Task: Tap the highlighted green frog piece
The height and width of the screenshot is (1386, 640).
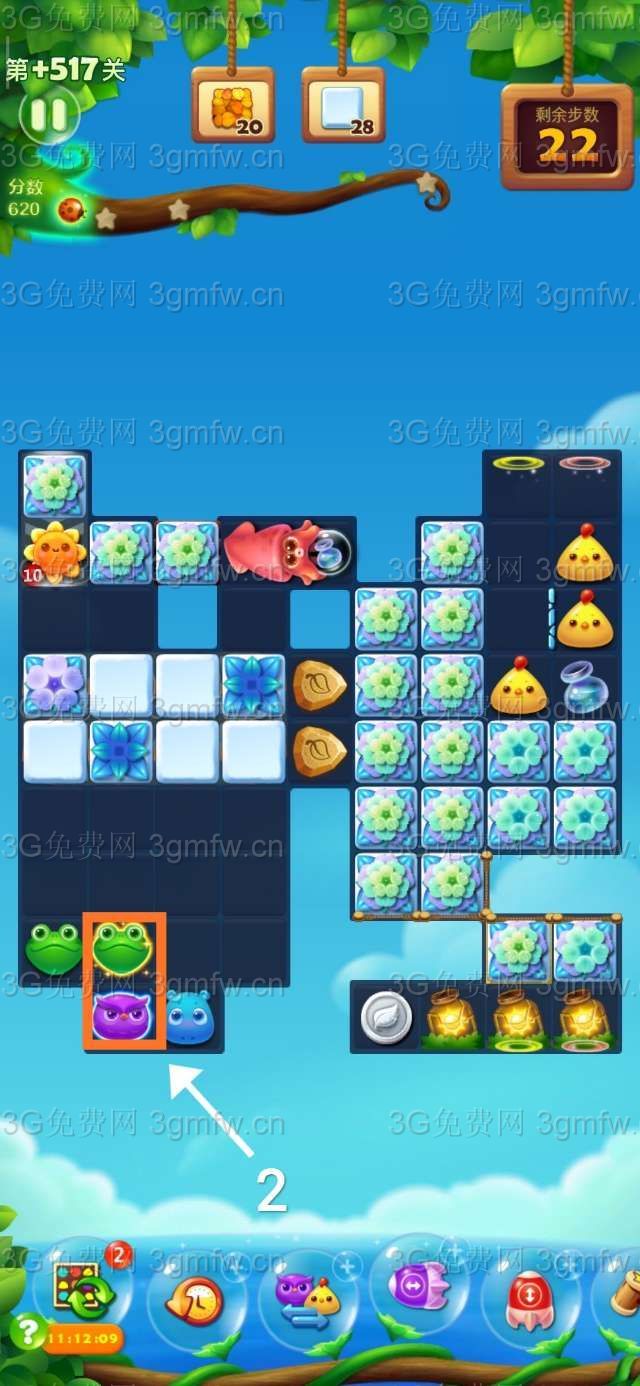Action: coord(122,947)
